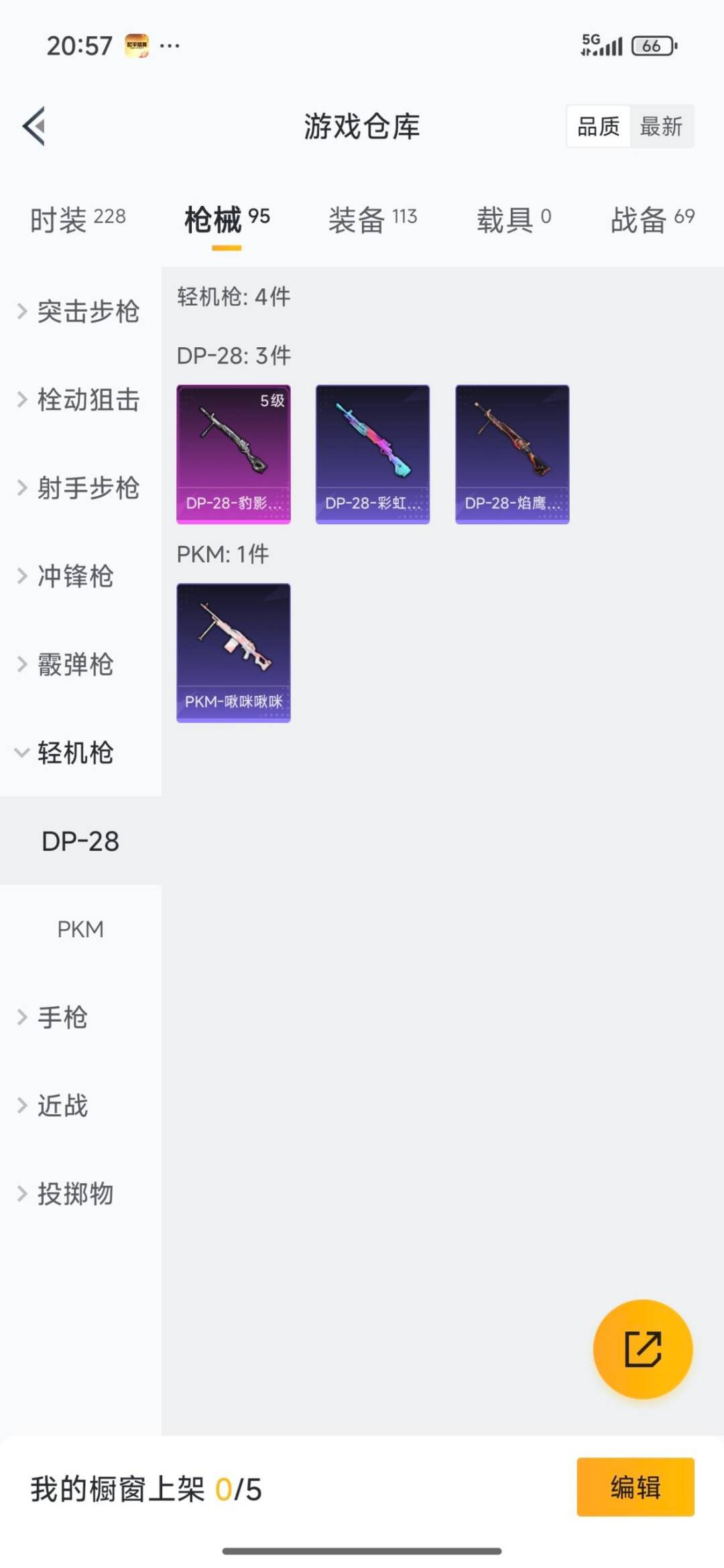The image size is (724, 1568).
Task: Select the DP-28-彩虹 weapon thumbnail
Action: (x=373, y=453)
